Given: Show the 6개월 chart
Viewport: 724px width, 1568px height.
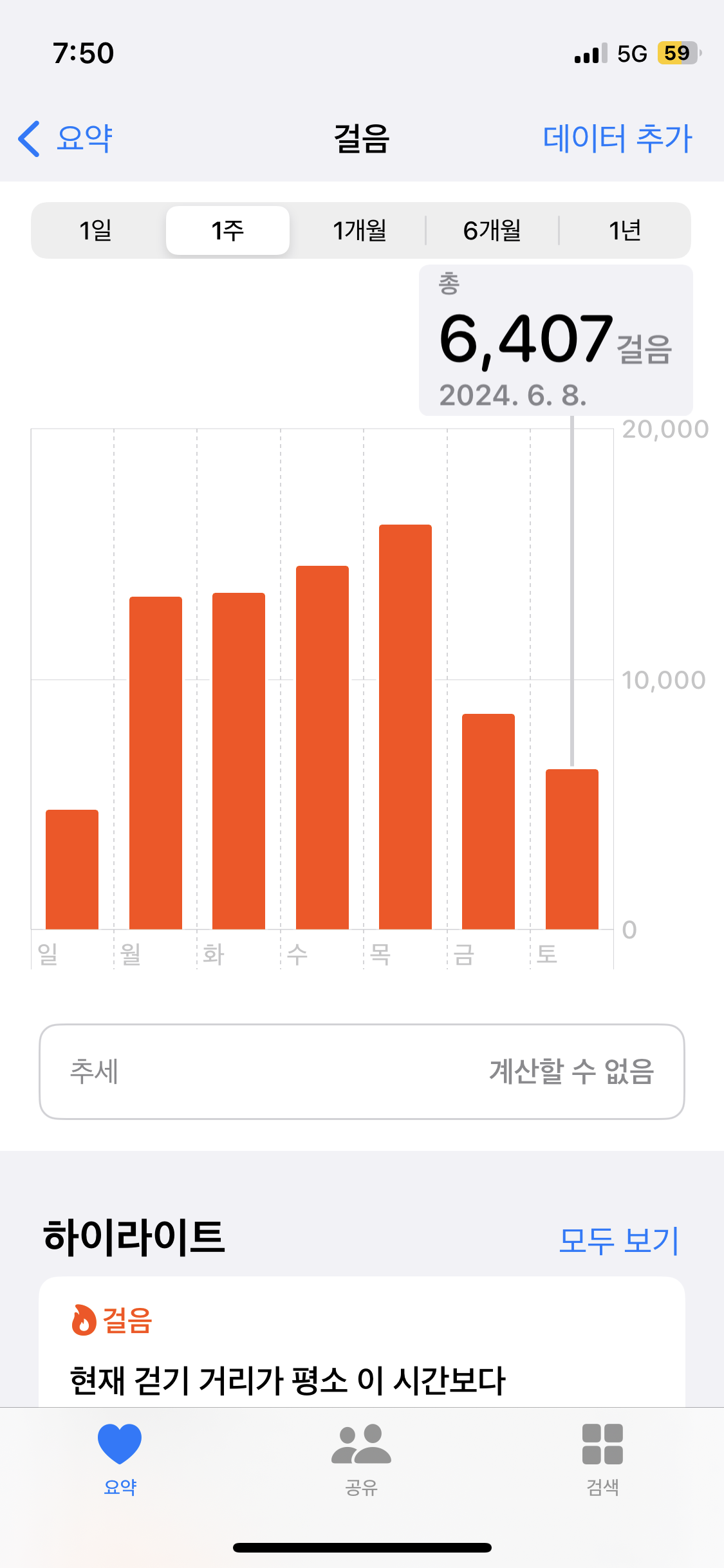Looking at the screenshot, I should [x=492, y=230].
